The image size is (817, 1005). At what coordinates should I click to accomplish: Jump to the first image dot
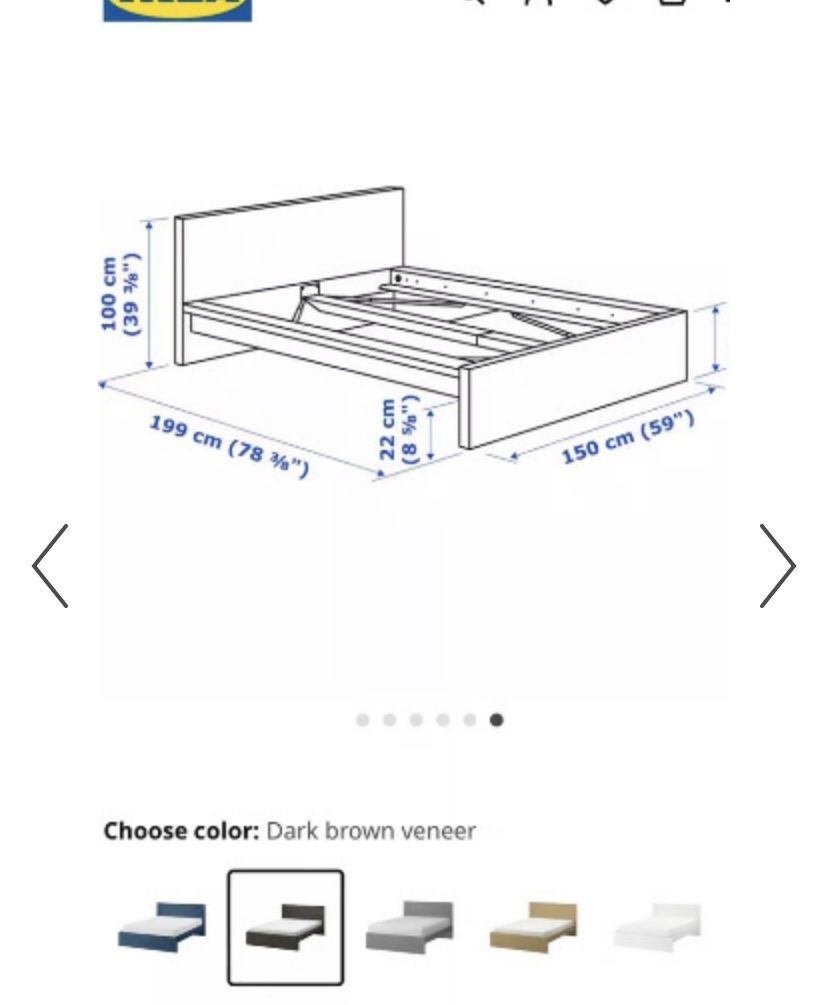point(363,720)
